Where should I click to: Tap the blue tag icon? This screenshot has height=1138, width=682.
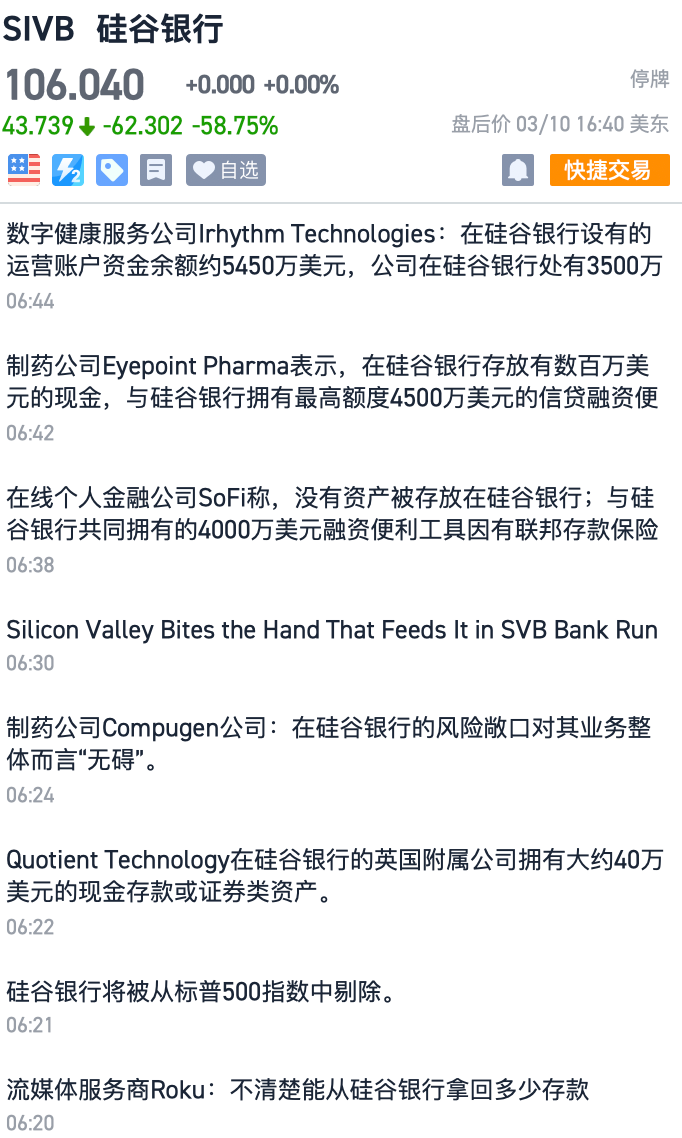(112, 170)
